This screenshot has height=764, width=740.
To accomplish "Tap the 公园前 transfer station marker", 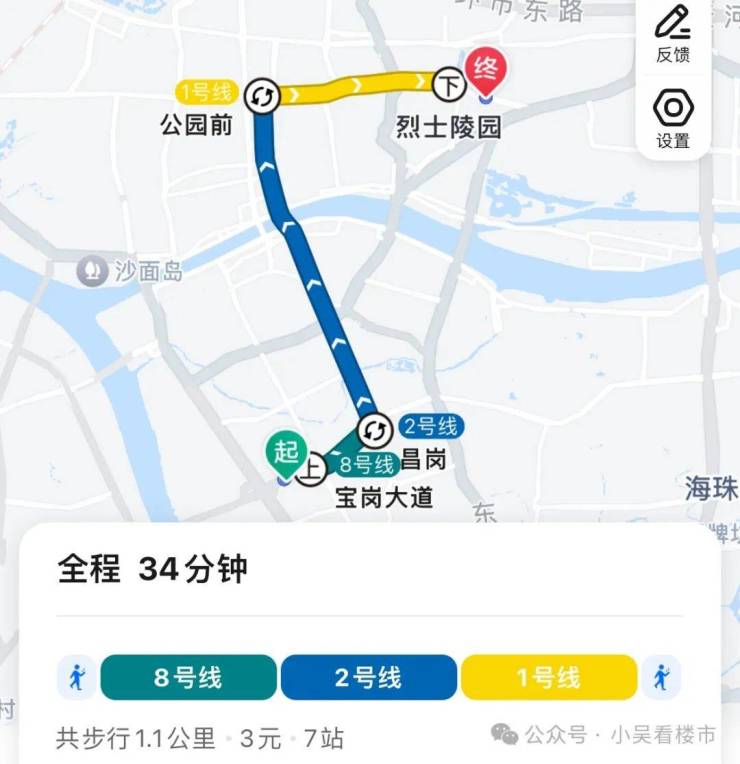I will click(x=263, y=96).
